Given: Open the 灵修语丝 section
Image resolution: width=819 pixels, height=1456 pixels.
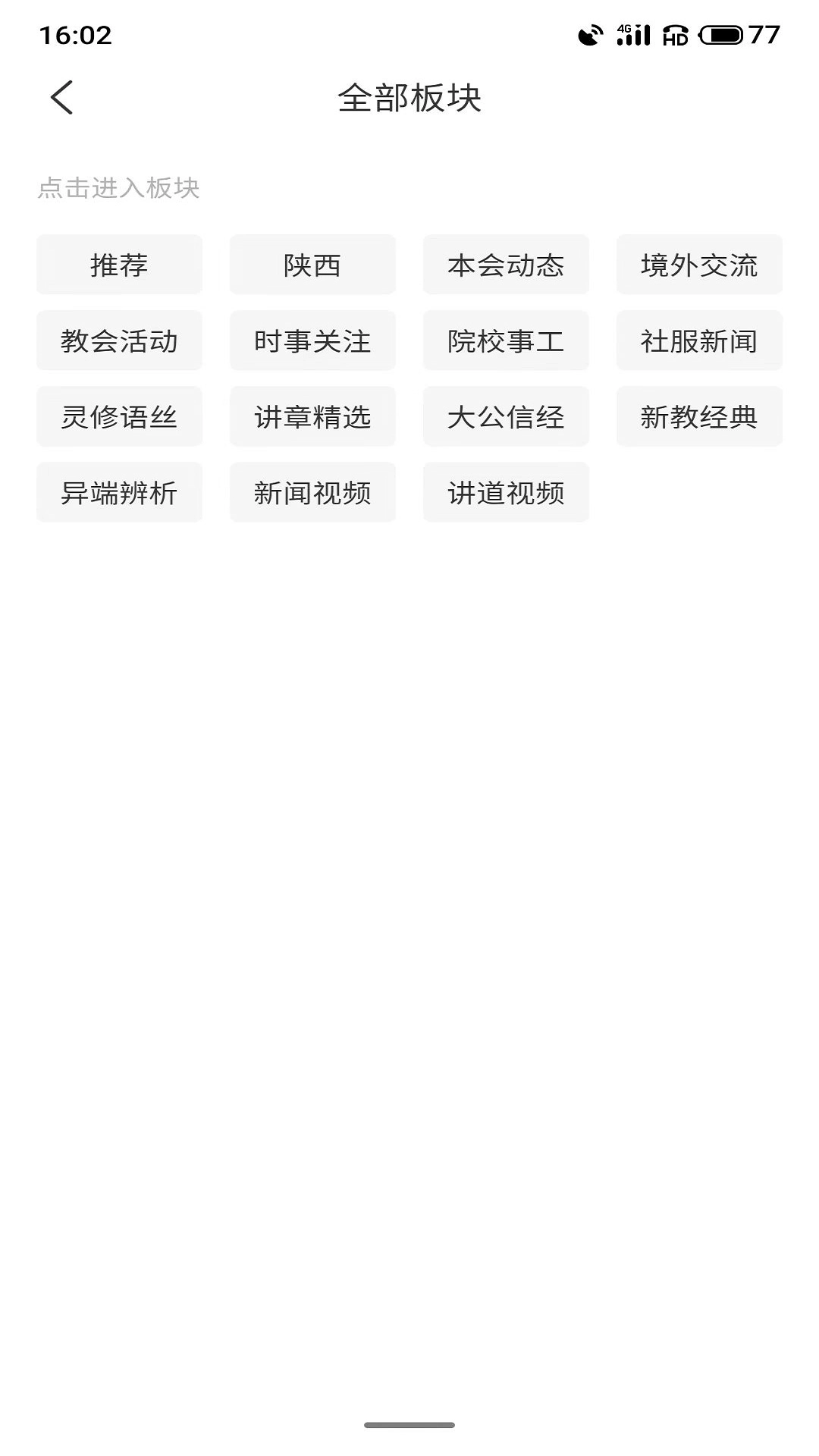Looking at the screenshot, I should coord(119,416).
